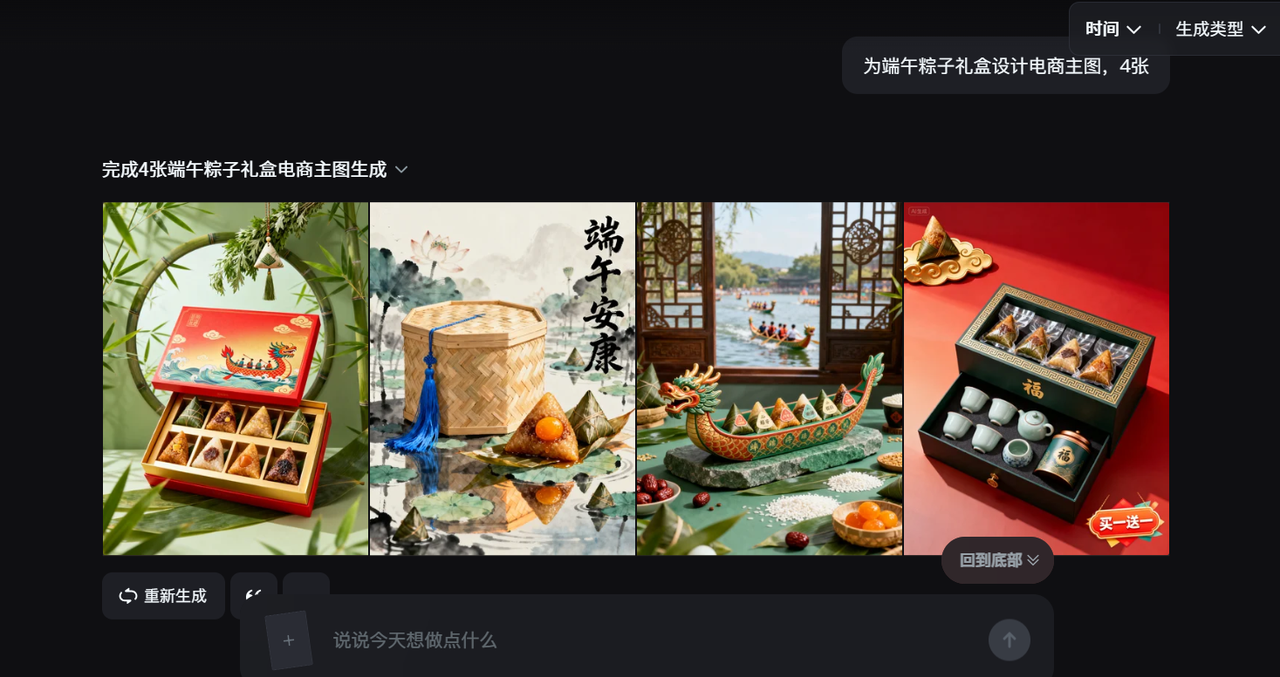This screenshot has height=677, width=1280.
Task: Open the dragon boat zongzi image
Action: 769,378
